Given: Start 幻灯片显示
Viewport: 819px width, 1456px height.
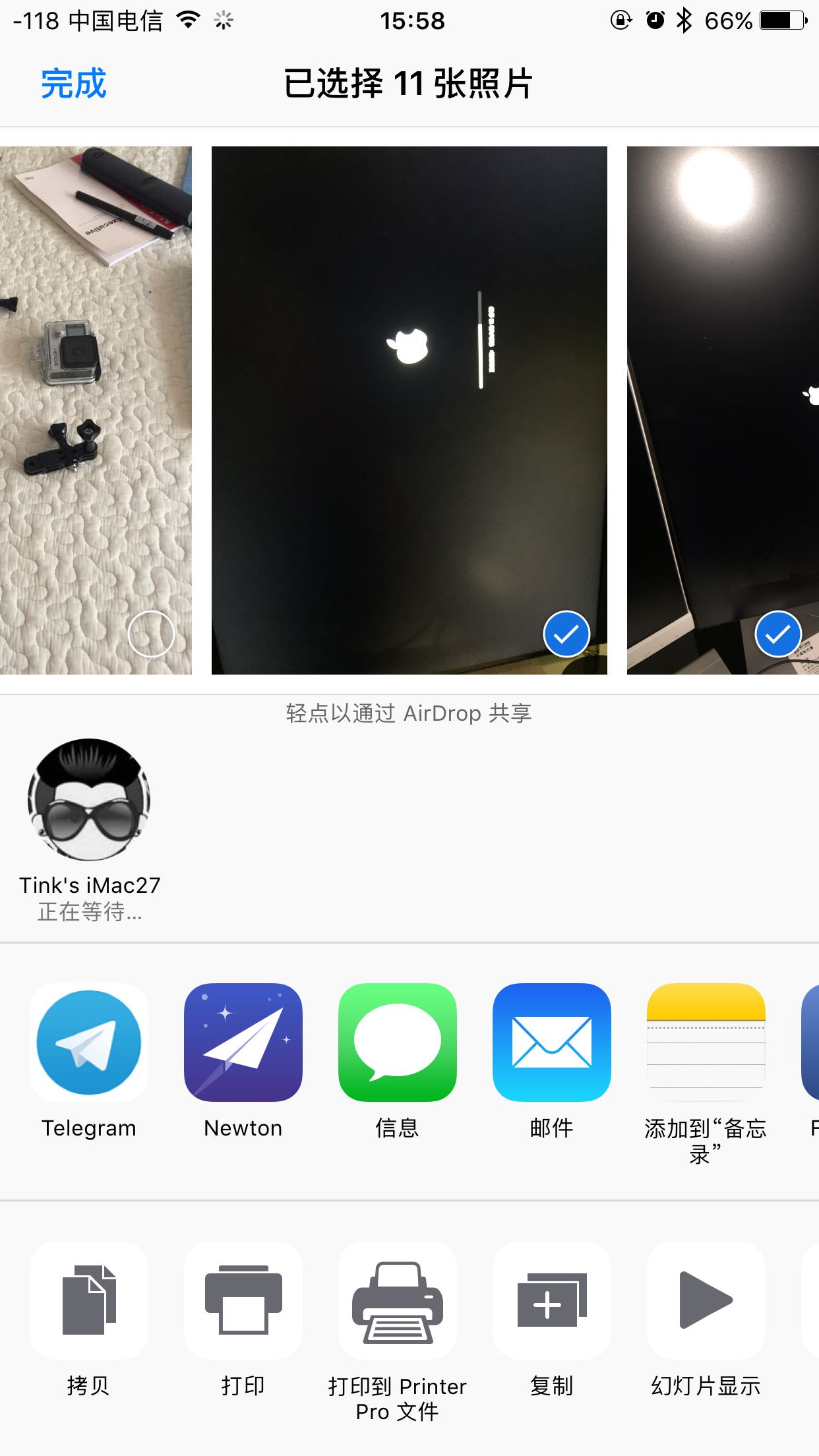Looking at the screenshot, I should [x=706, y=1300].
